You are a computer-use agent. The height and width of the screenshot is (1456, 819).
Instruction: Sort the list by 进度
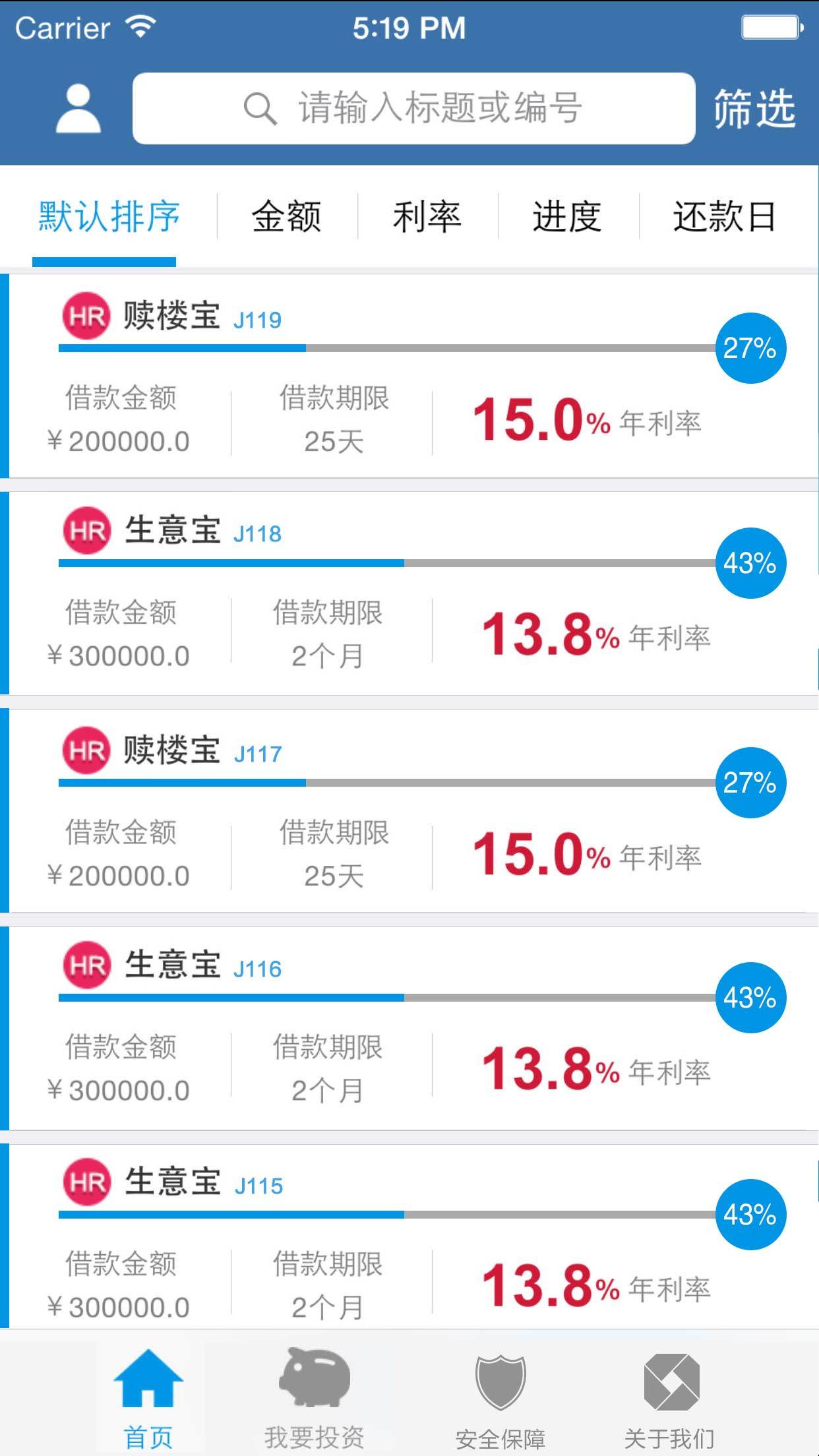pos(567,216)
